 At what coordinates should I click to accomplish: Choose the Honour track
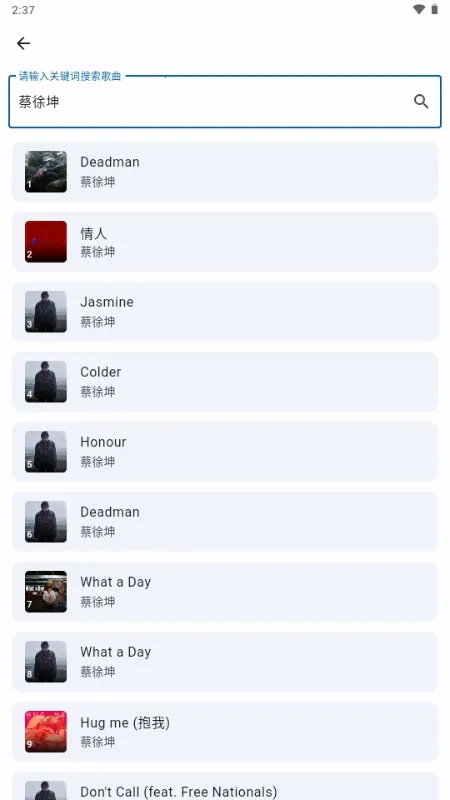point(225,452)
